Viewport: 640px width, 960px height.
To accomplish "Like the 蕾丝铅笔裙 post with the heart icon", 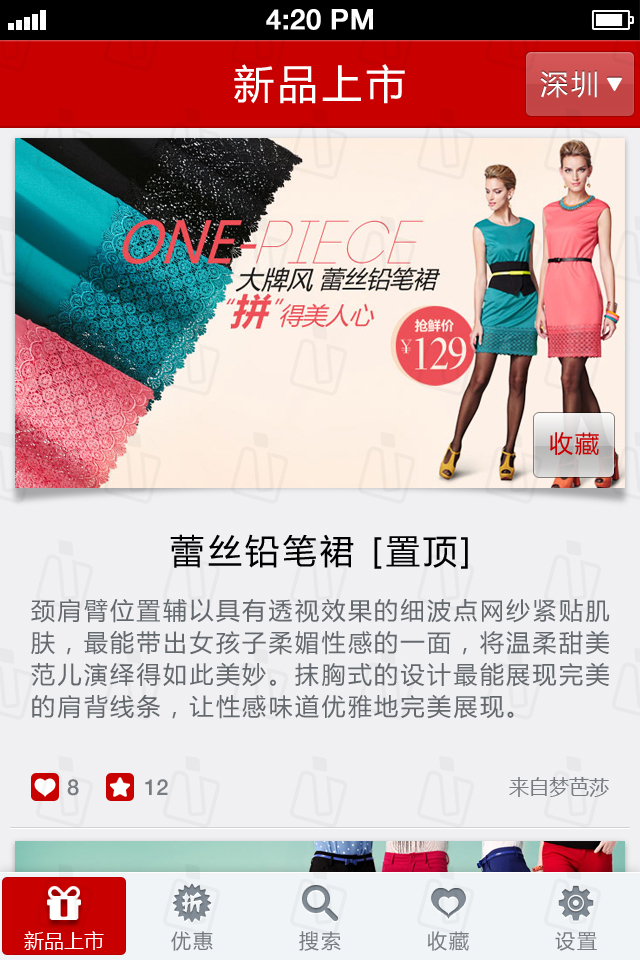I will coord(45,787).
